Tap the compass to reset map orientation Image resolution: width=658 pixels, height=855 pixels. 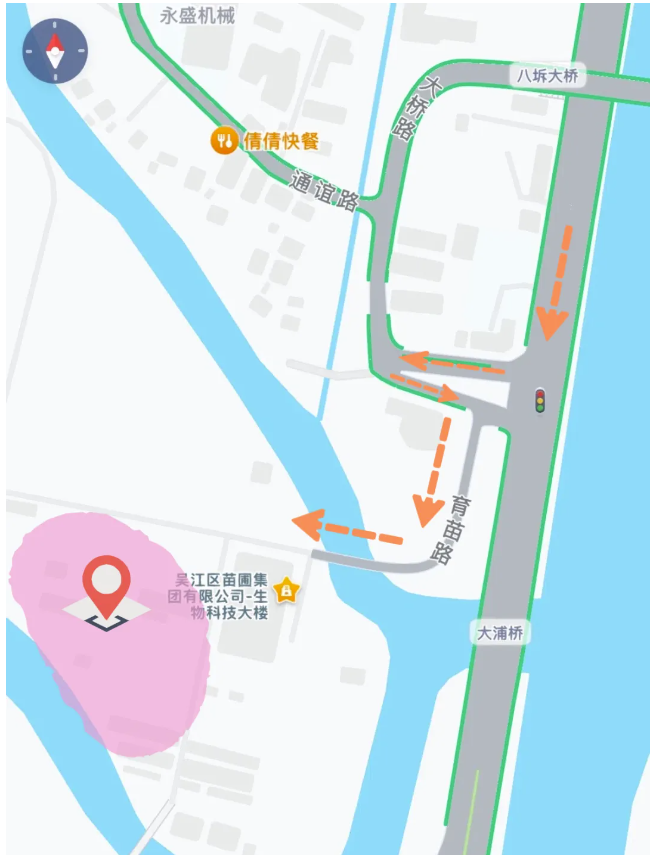pos(55,50)
